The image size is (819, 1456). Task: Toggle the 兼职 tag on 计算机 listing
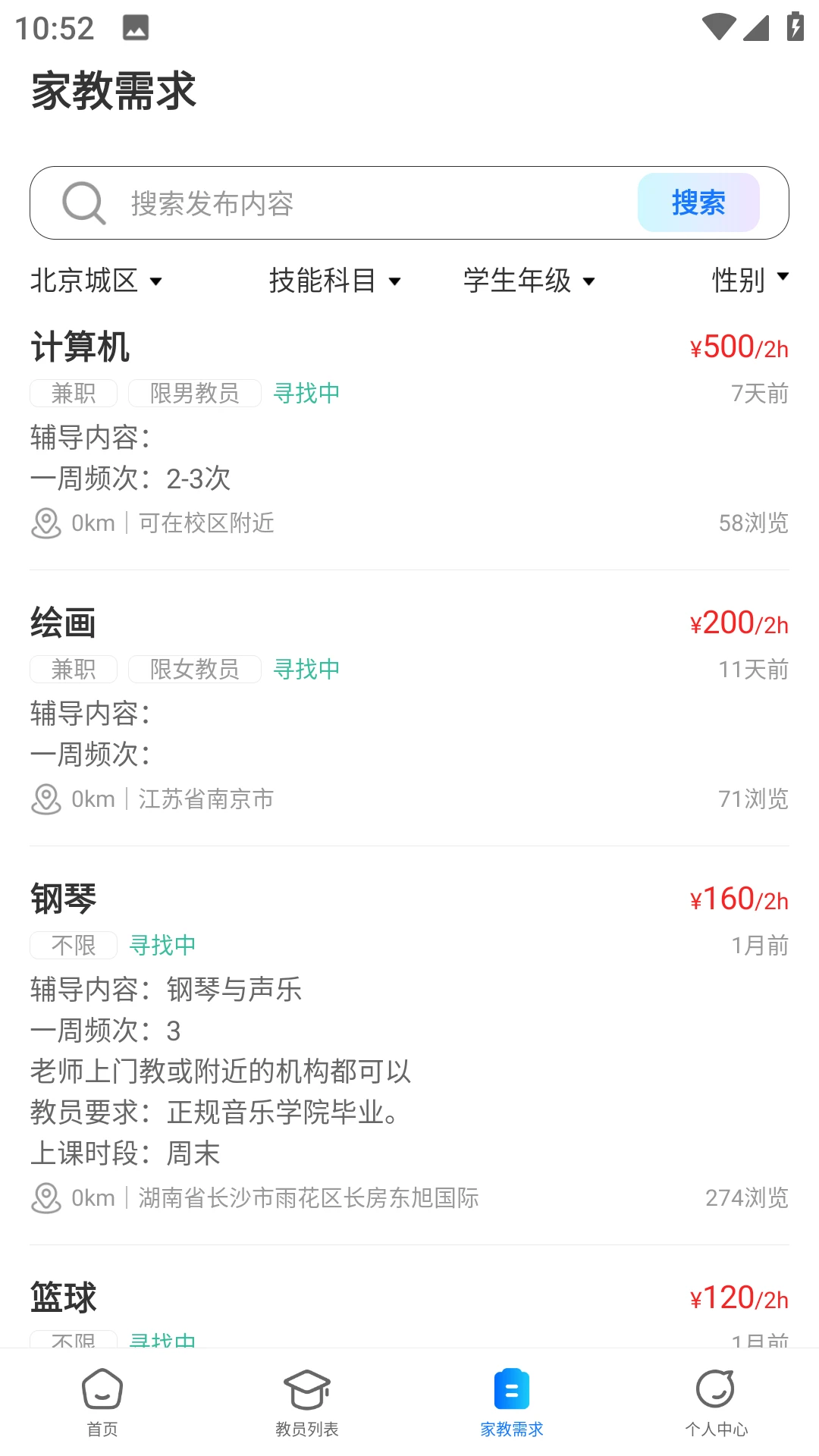(x=73, y=393)
